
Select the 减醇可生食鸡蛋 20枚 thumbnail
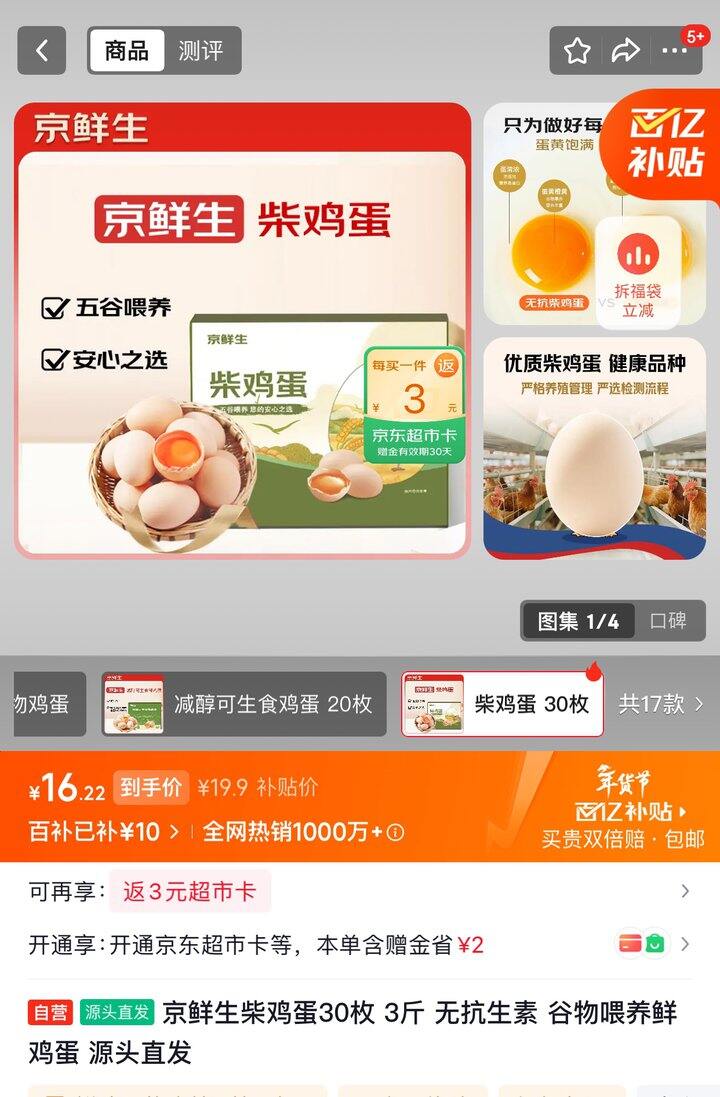click(240, 704)
